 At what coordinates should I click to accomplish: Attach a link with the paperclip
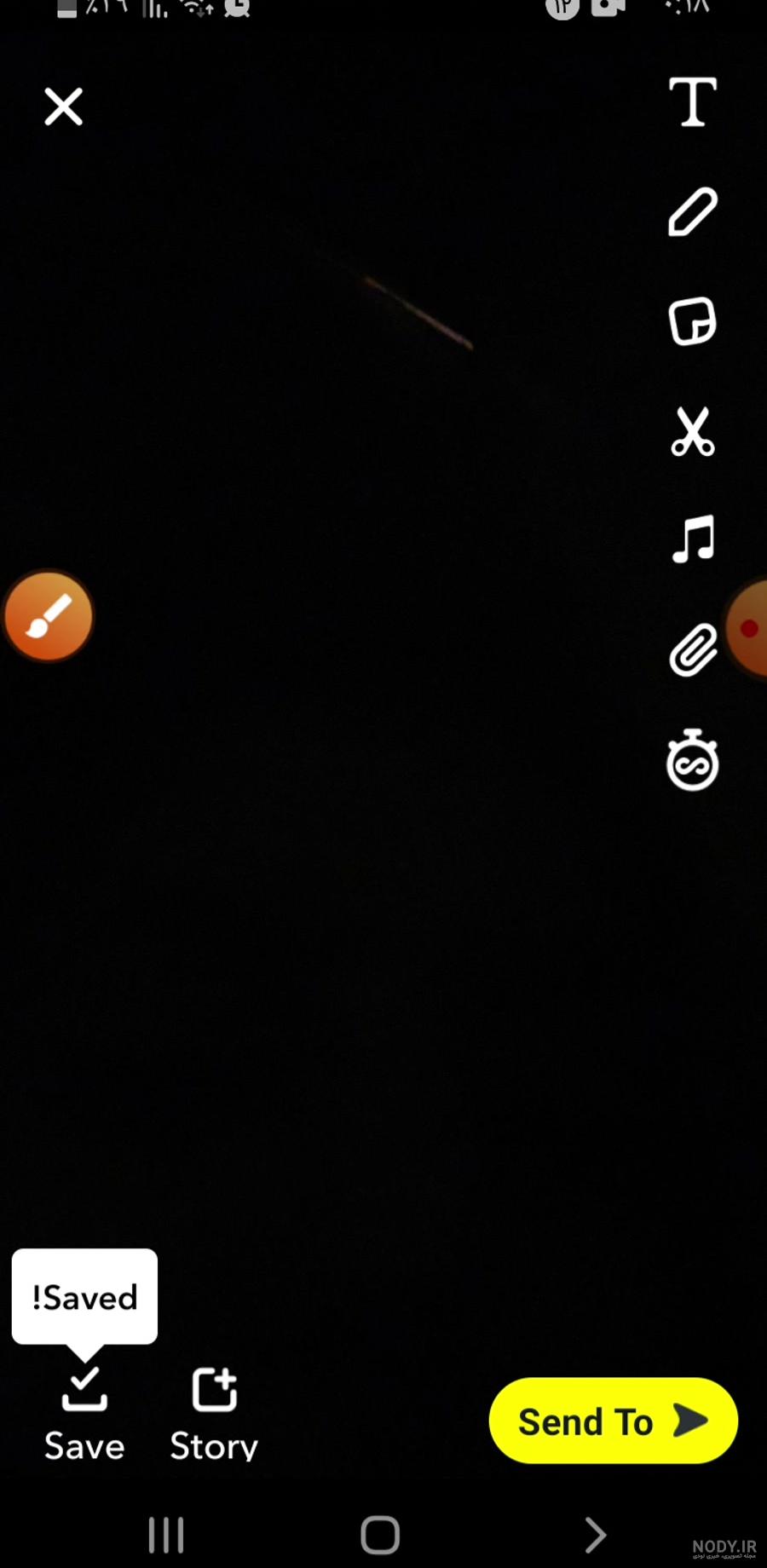[x=693, y=649]
